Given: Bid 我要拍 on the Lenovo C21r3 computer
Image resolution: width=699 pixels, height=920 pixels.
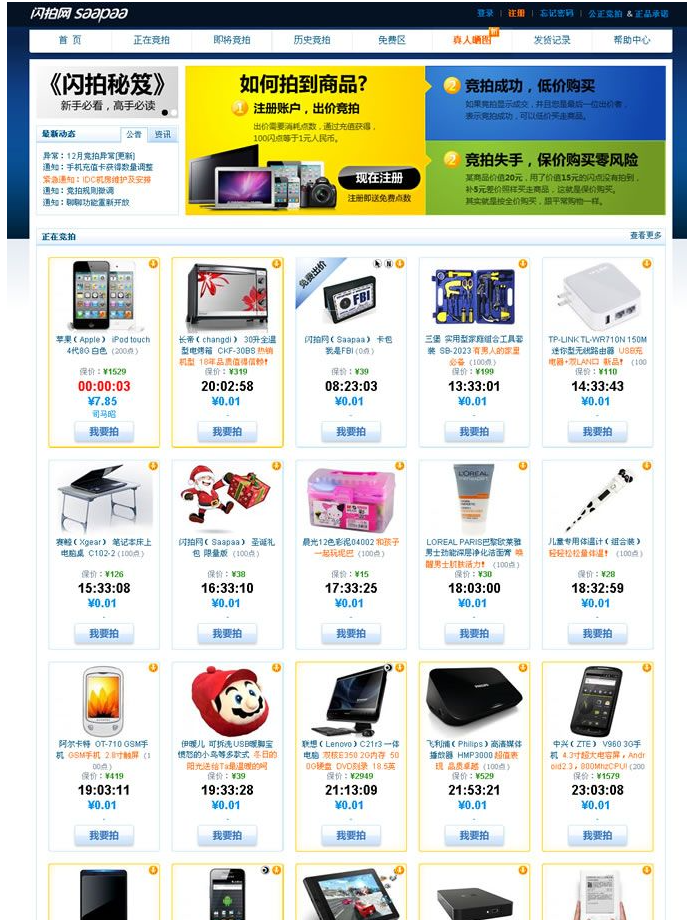Looking at the screenshot, I should coord(350,835).
